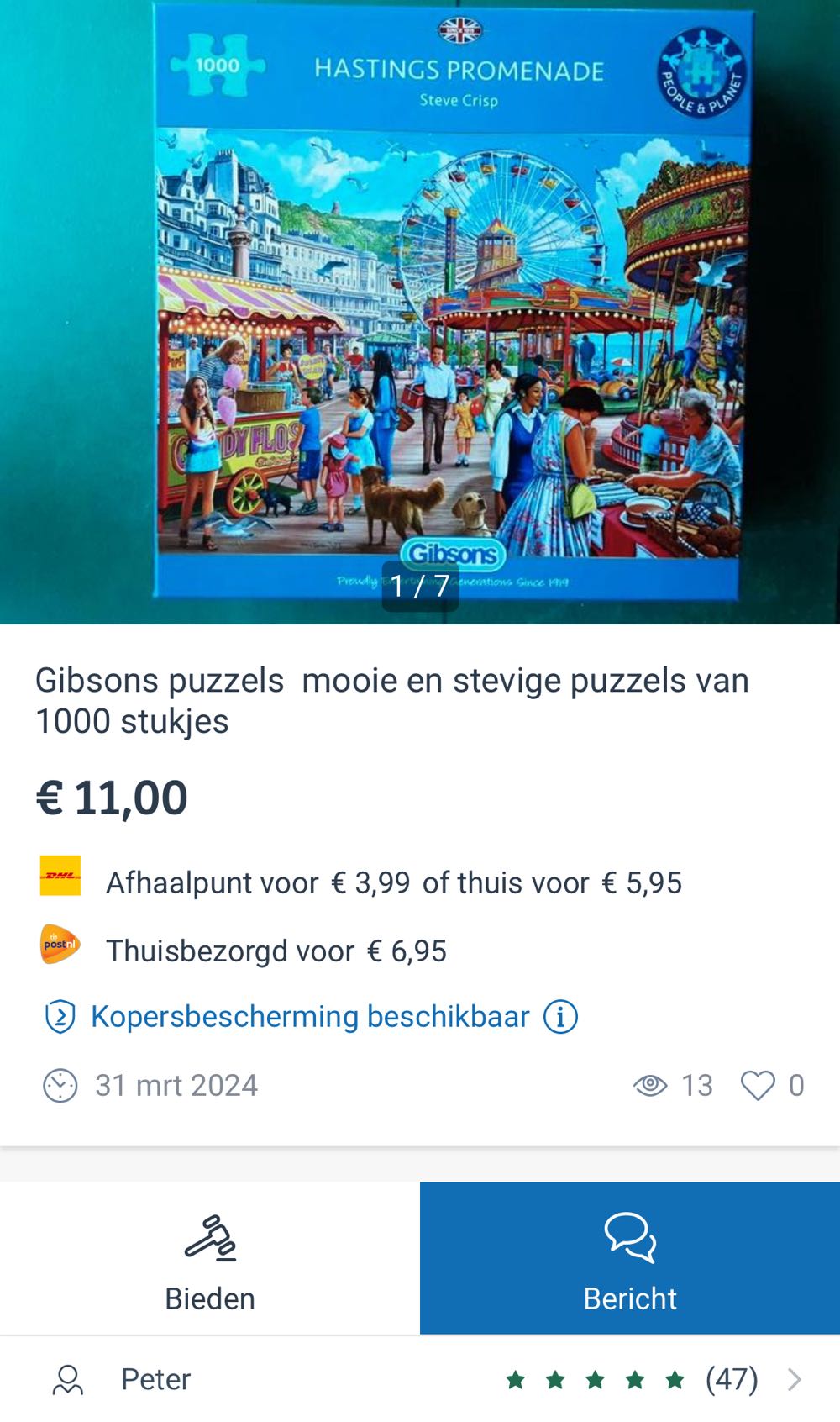The image size is (840, 1422).
Task: Open the Kopersbescherming beschikbaar link
Action: click(x=309, y=1016)
